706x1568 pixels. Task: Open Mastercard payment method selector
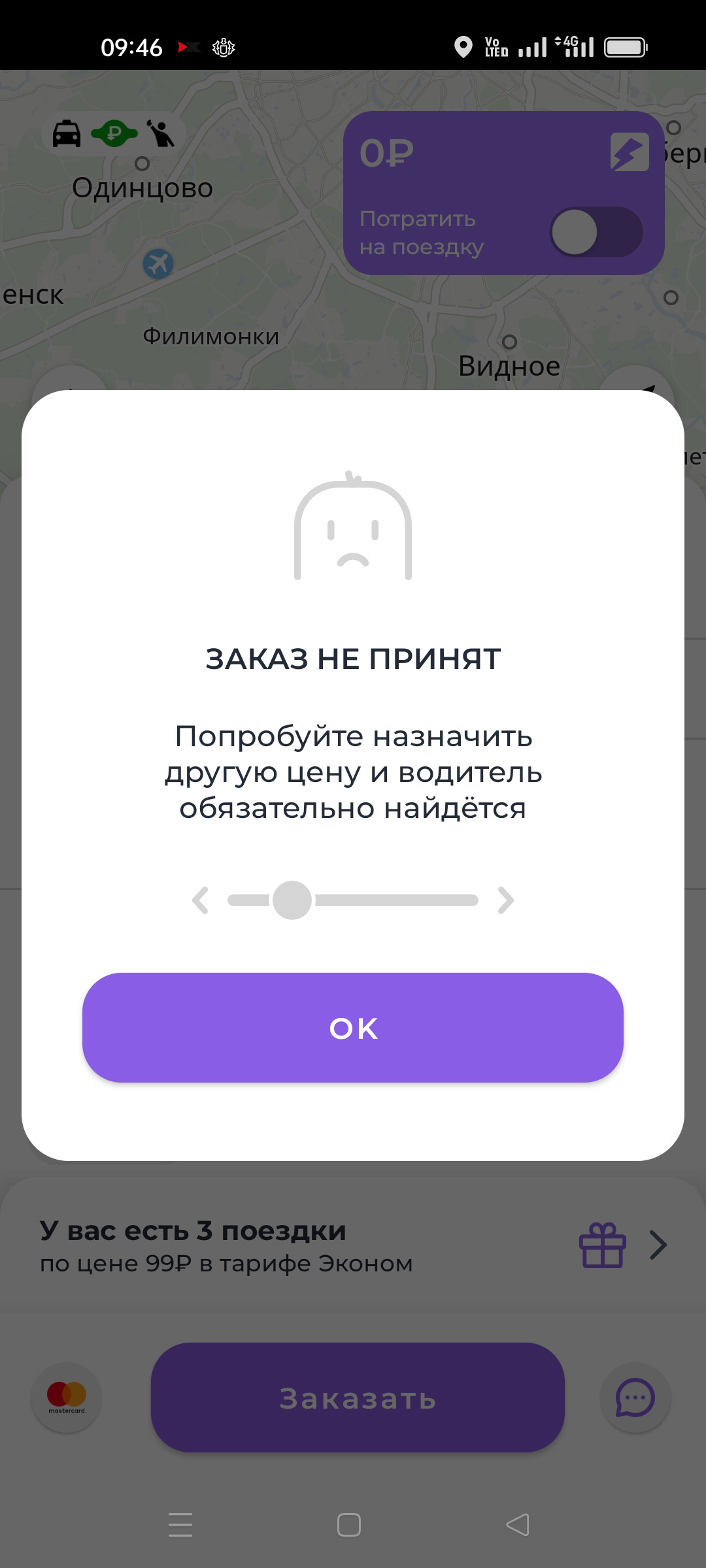tap(67, 1397)
